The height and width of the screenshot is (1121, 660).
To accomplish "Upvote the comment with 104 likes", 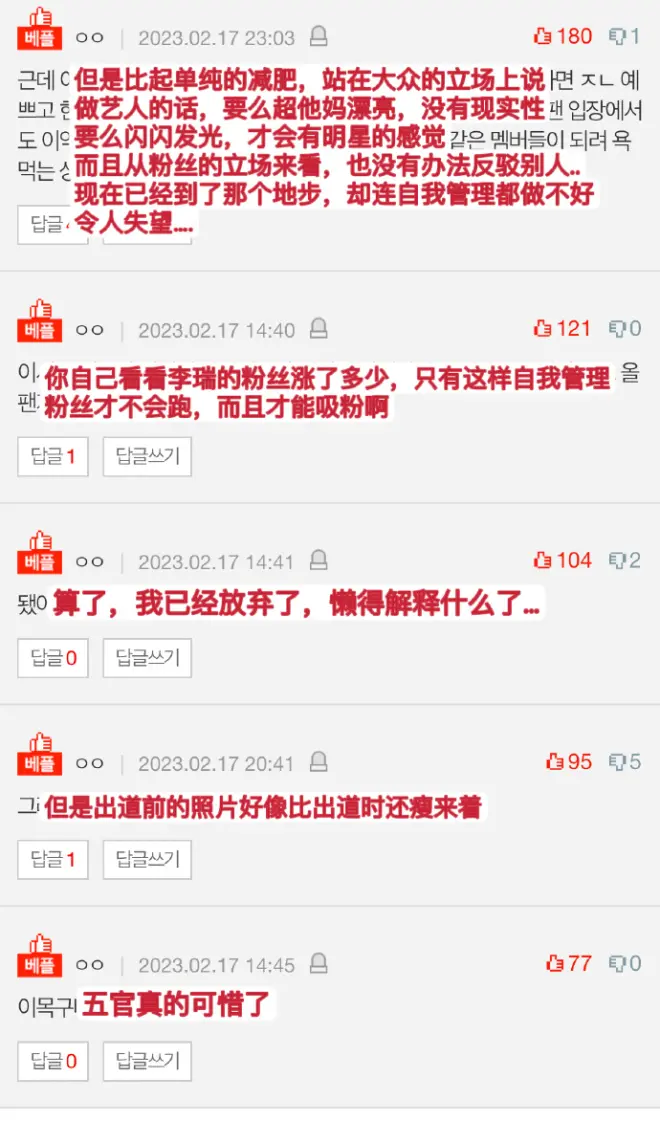I will [562, 560].
